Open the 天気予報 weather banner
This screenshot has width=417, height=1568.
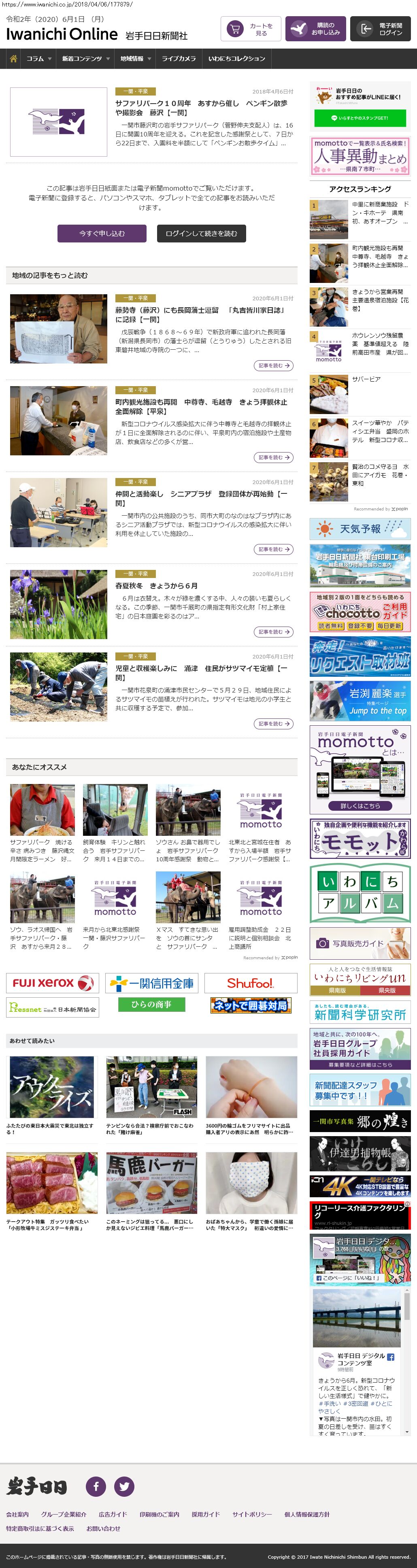pyautogui.click(x=360, y=529)
